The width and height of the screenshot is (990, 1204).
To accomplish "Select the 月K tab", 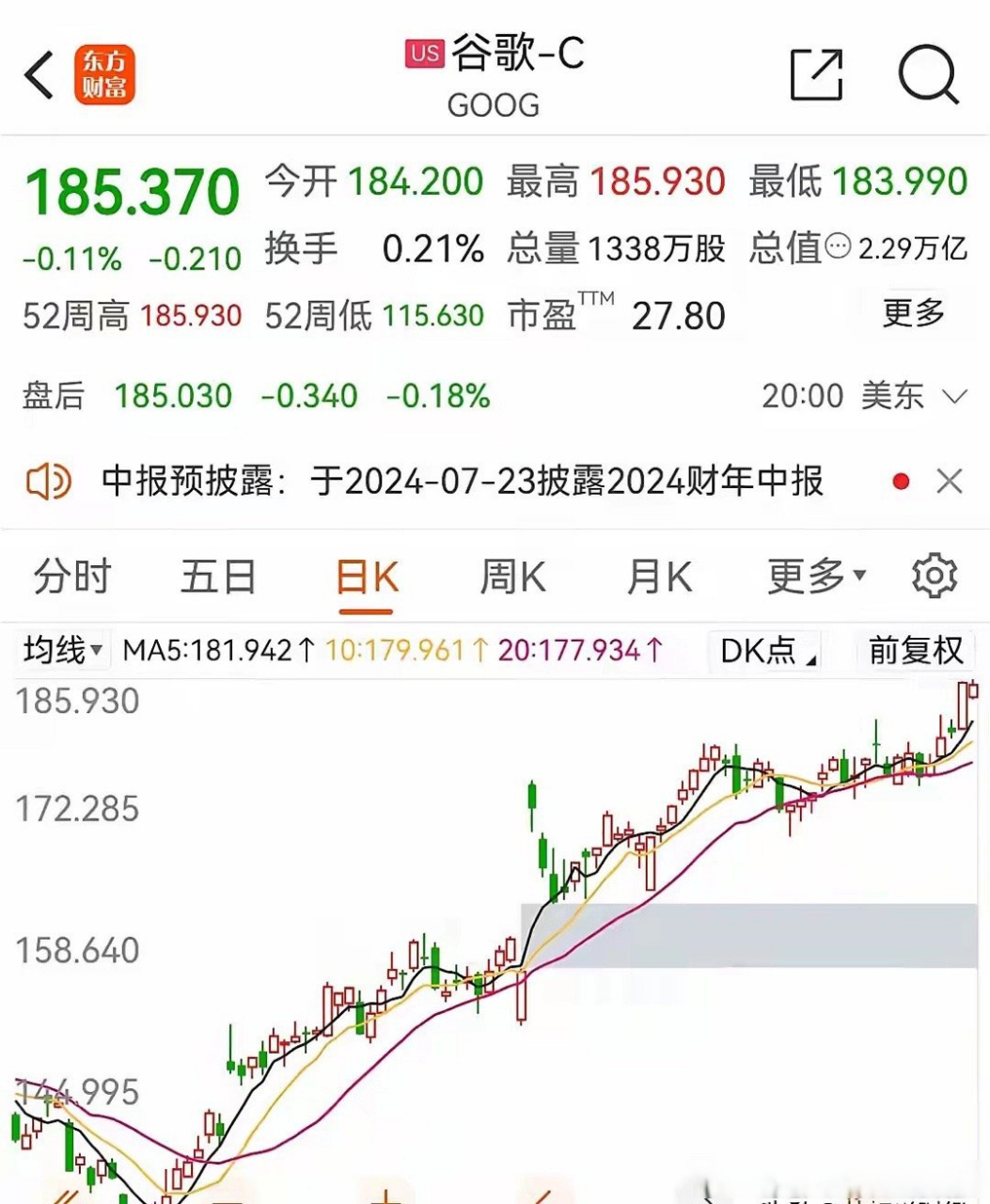I will (660, 576).
